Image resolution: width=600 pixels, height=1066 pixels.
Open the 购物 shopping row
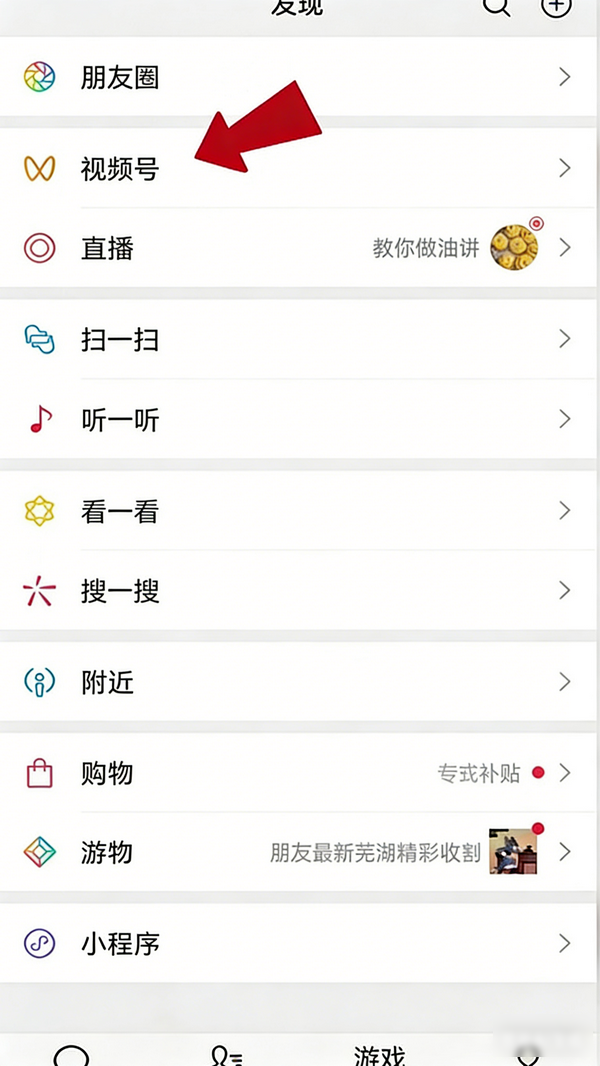[x=108, y=773]
